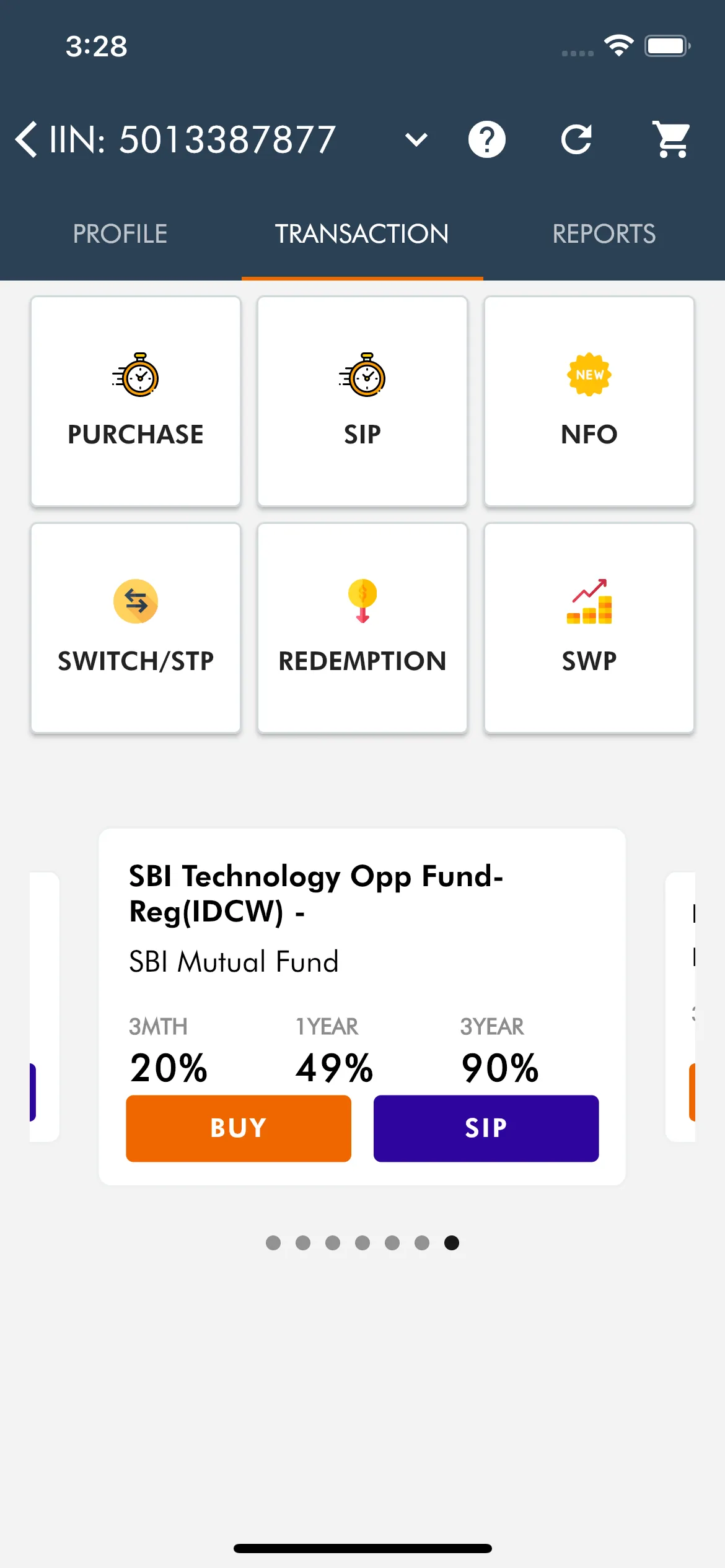Viewport: 725px width, 1568px height.
Task: Buy the SBI Technology Opp Fund
Action: (x=238, y=1127)
